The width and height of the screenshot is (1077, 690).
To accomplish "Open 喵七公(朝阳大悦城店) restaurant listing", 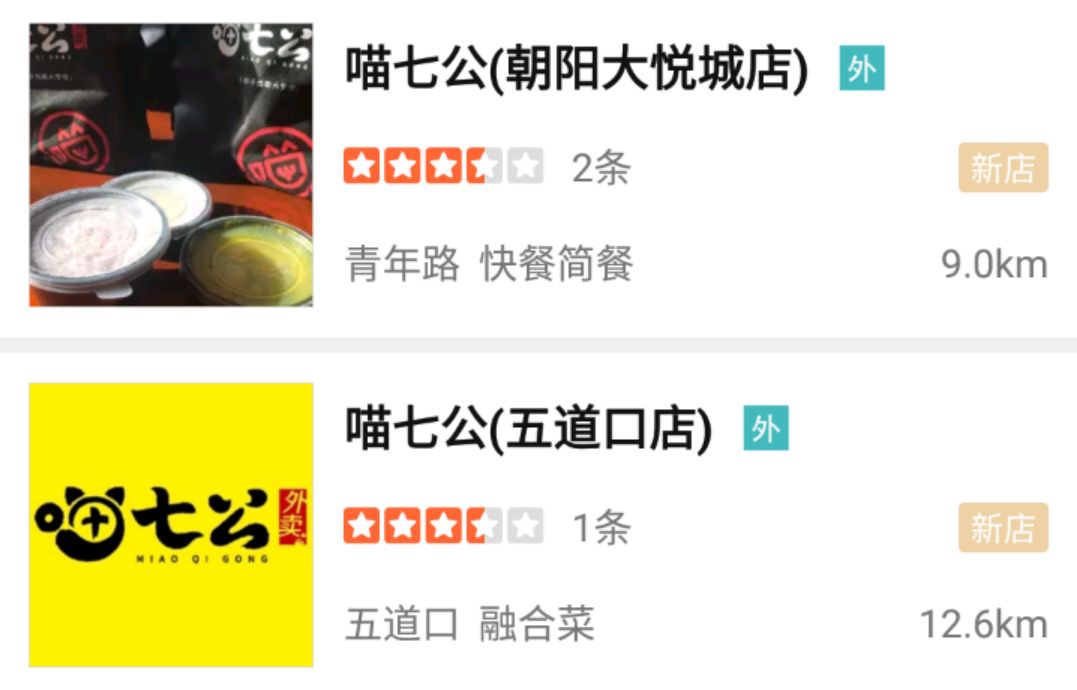I will click(x=577, y=70).
